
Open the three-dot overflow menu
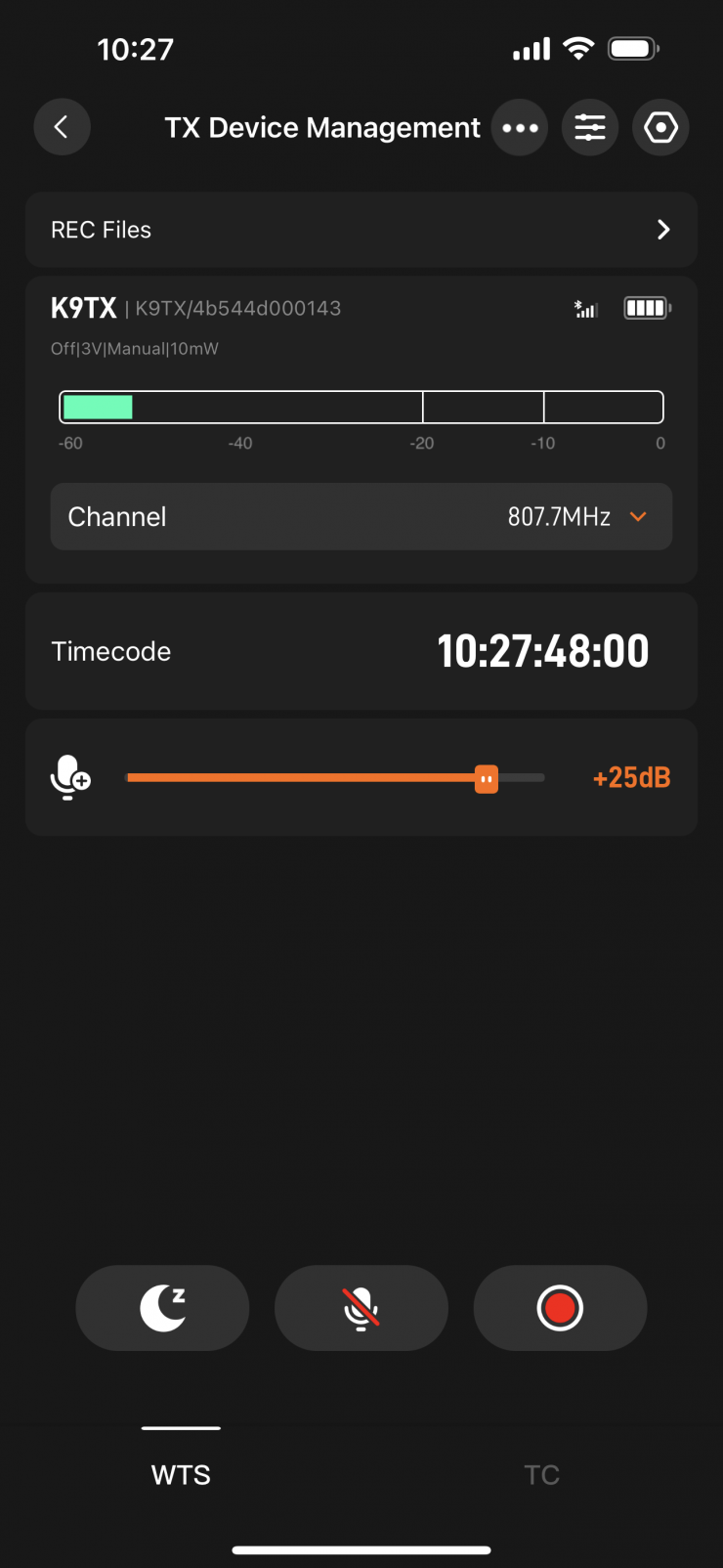click(x=520, y=128)
